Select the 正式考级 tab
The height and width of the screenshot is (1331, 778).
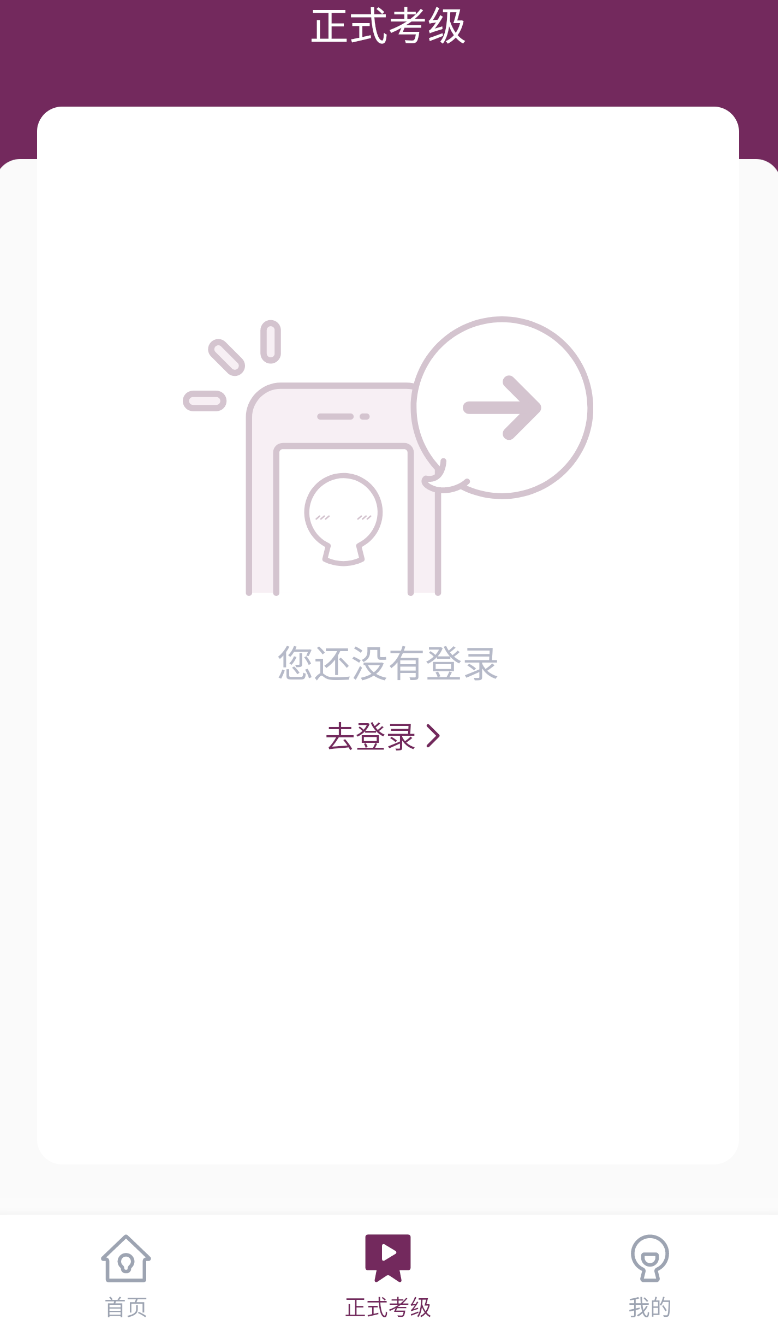388,1276
